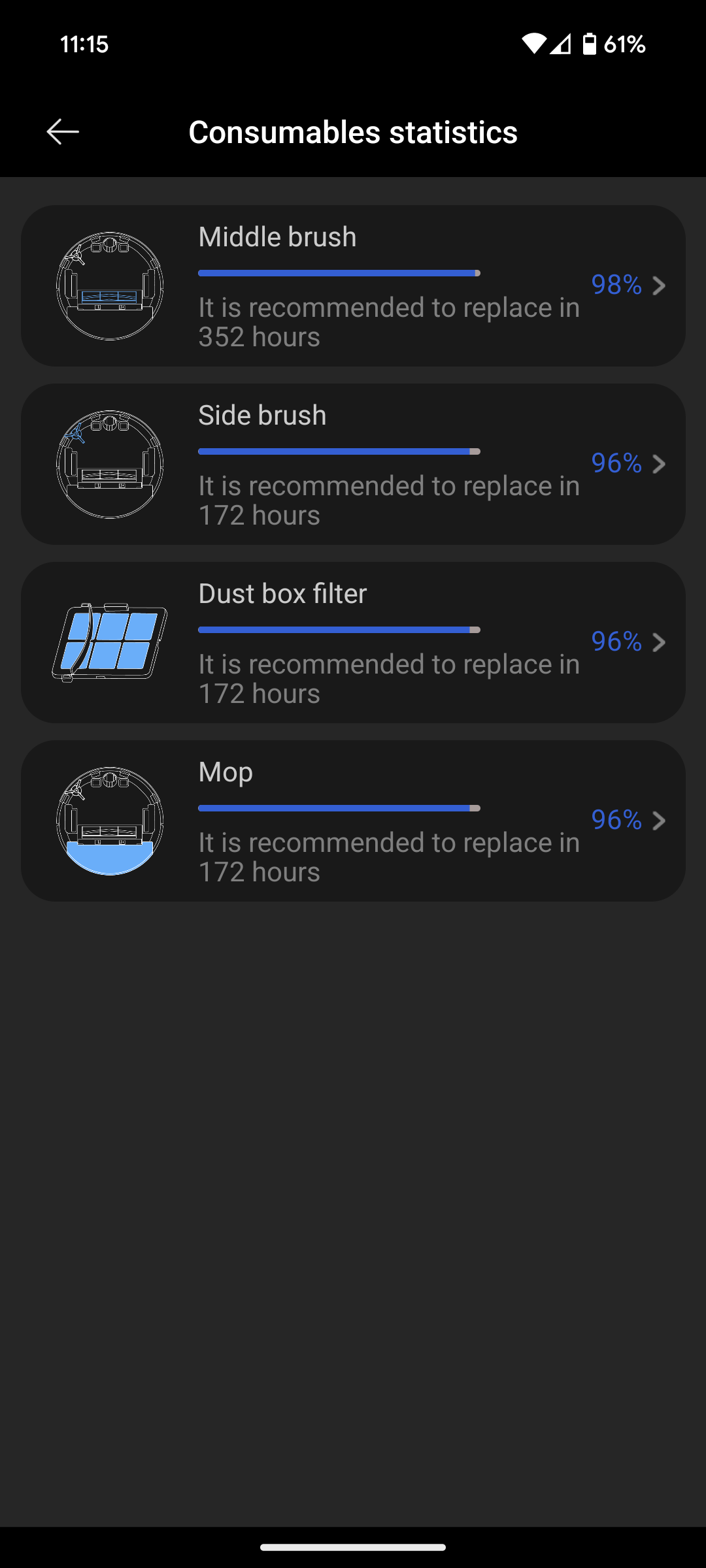Open Side brush consumable details

tap(353, 464)
